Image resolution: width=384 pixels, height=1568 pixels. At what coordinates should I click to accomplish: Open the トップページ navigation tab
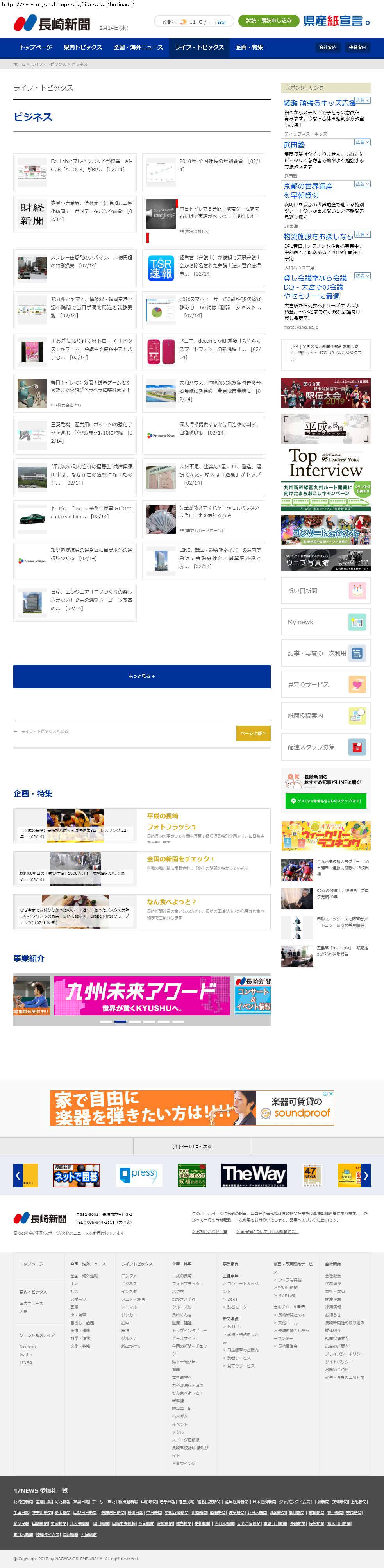36,47
